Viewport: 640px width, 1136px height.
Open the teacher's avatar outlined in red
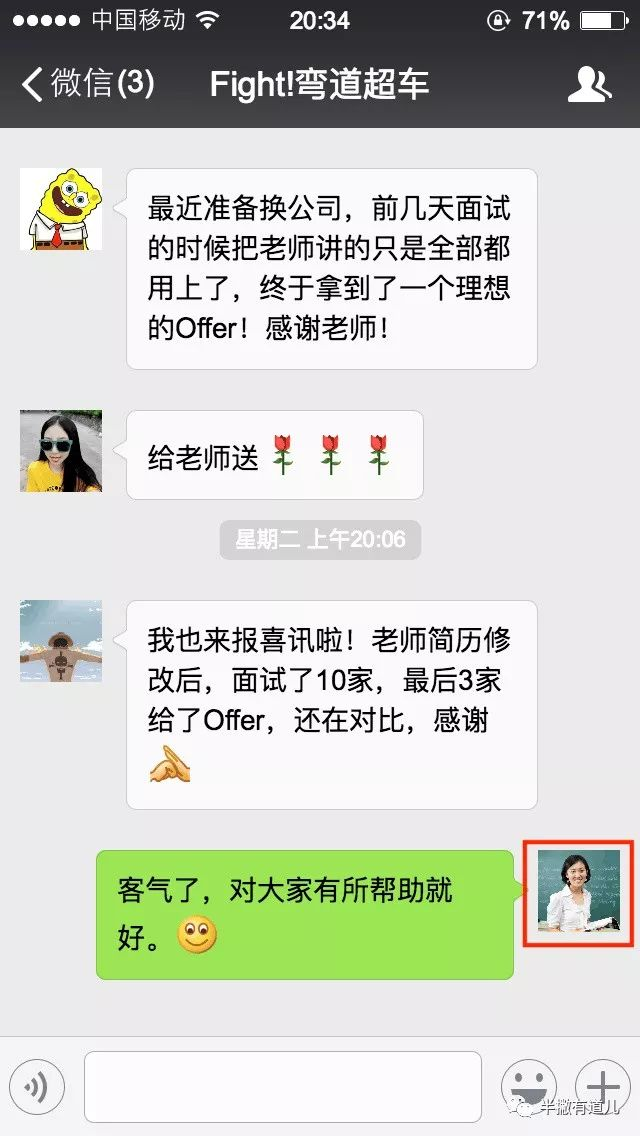pyautogui.click(x=579, y=891)
